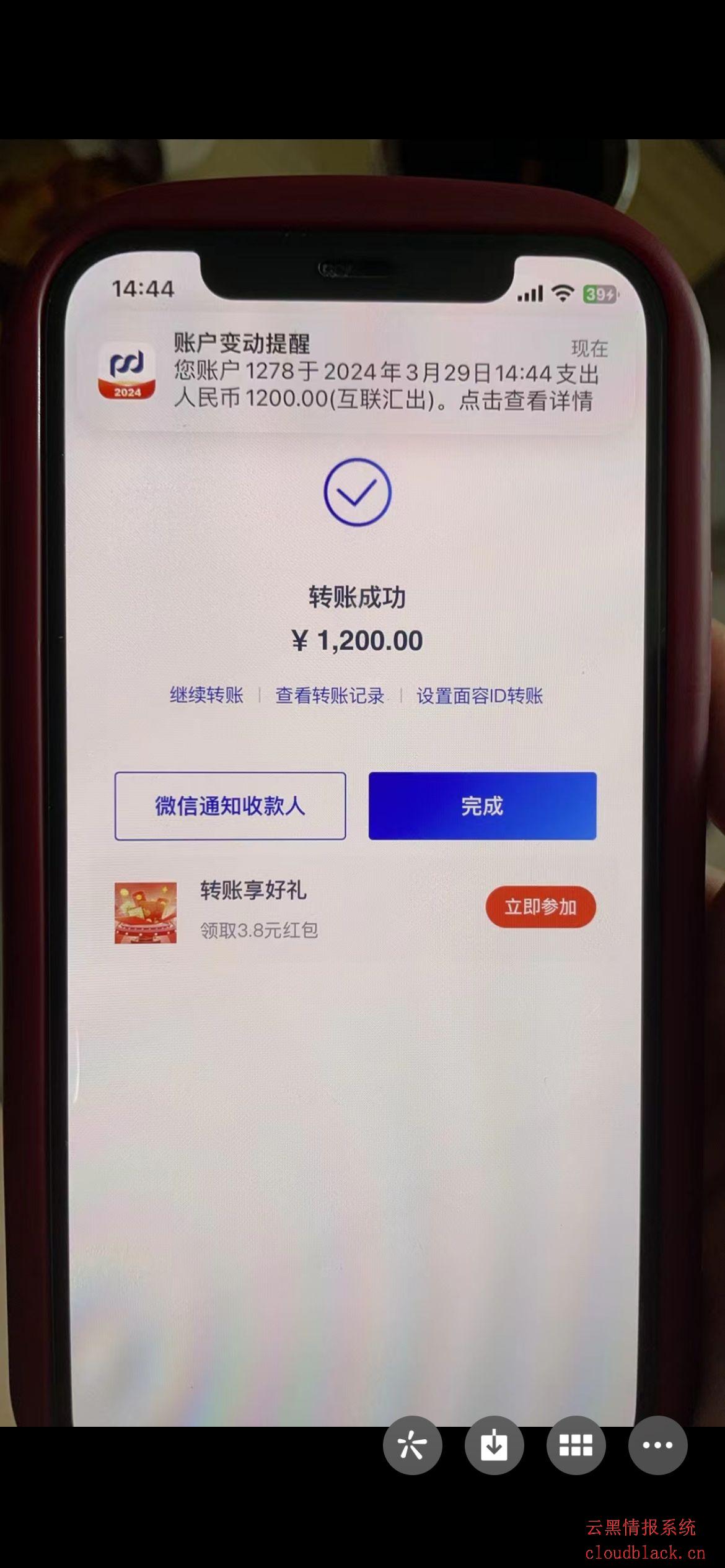Tap the image search icon in the viewer
The image size is (725, 1568).
[412, 1445]
